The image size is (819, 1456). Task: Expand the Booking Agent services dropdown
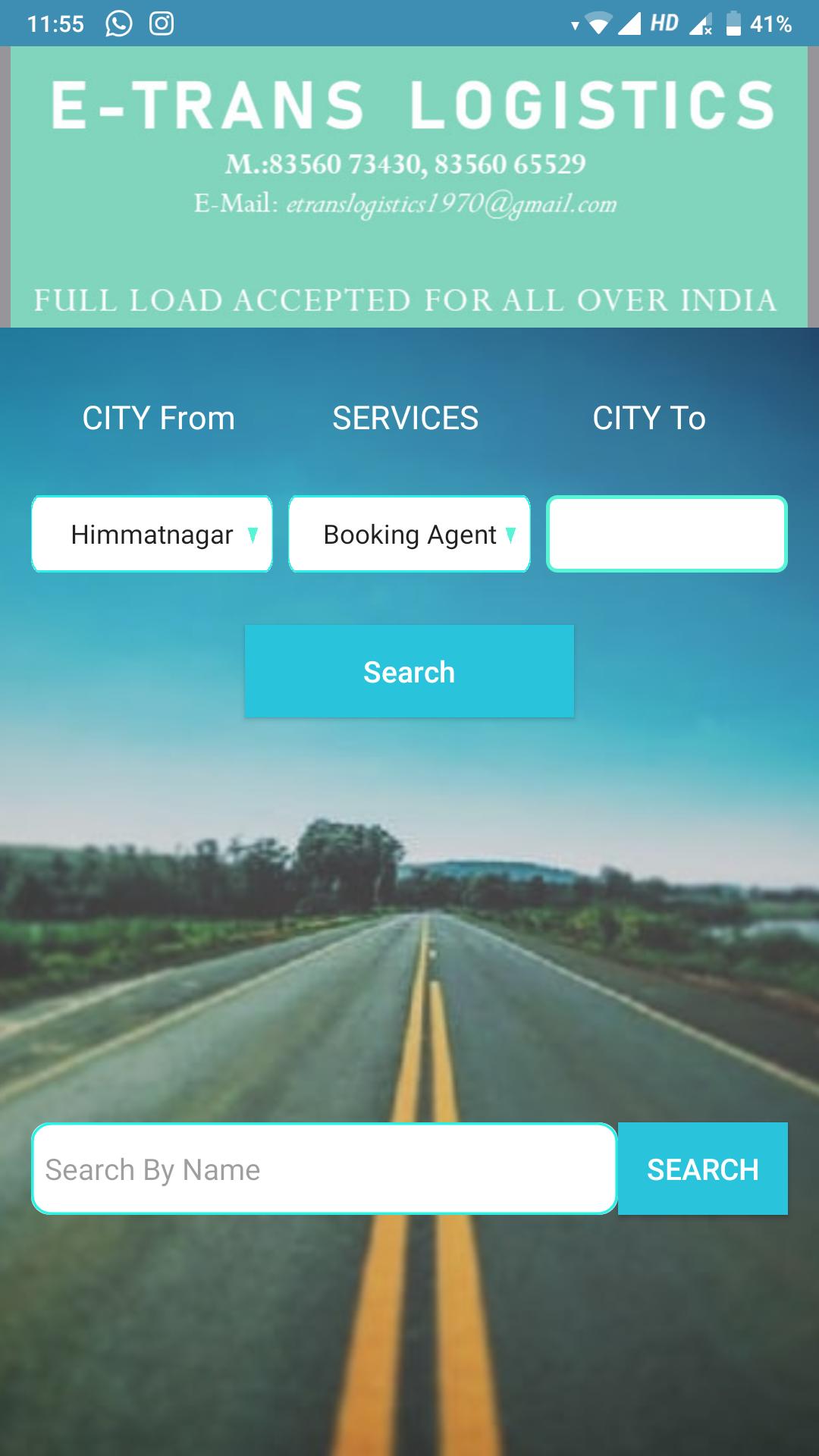click(409, 535)
